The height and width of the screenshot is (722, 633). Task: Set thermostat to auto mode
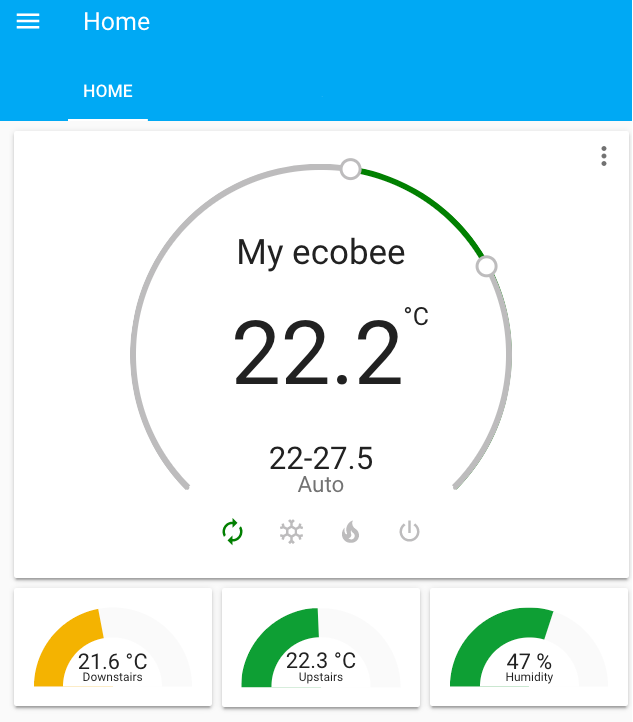(x=232, y=531)
